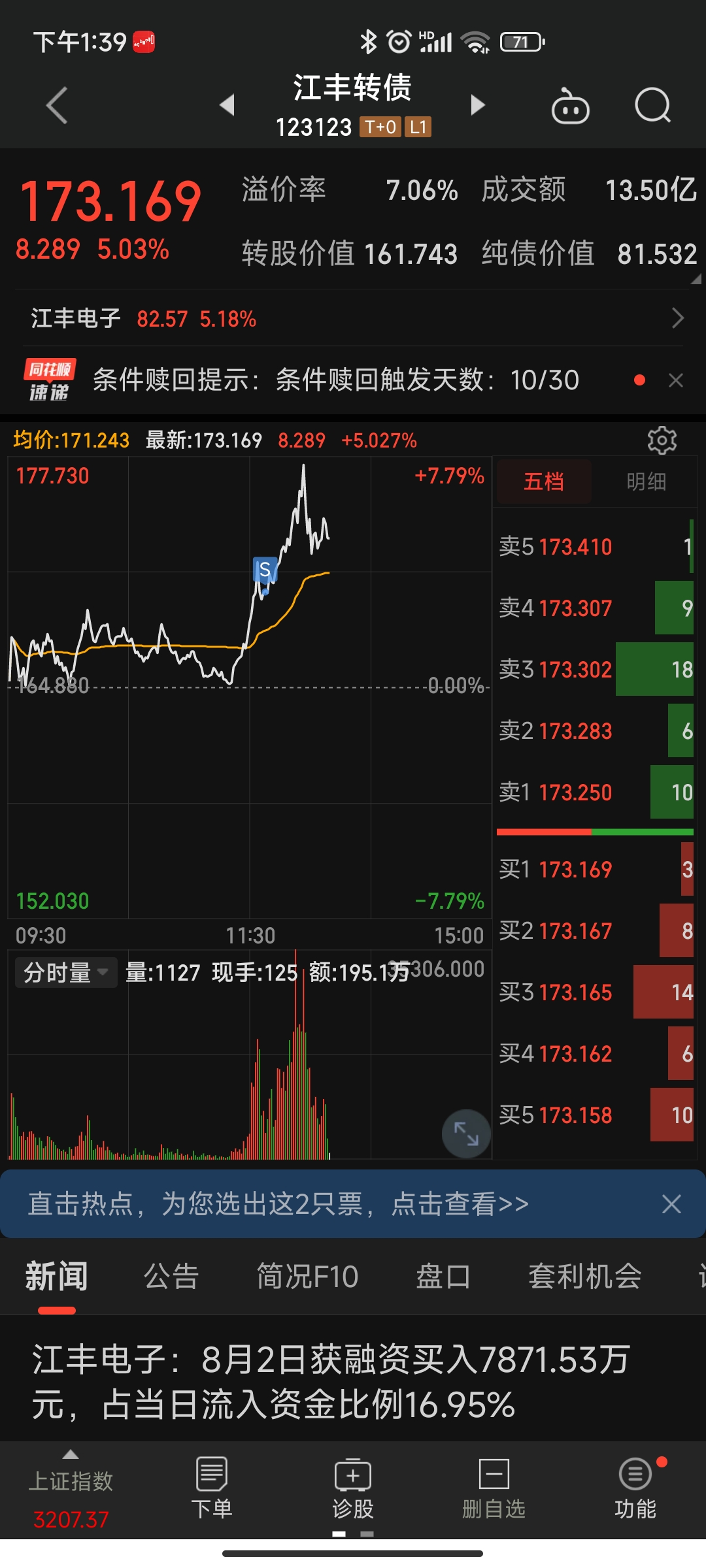Image resolution: width=706 pixels, height=1568 pixels.
Task: Open the chart settings gear
Action: [662, 440]
